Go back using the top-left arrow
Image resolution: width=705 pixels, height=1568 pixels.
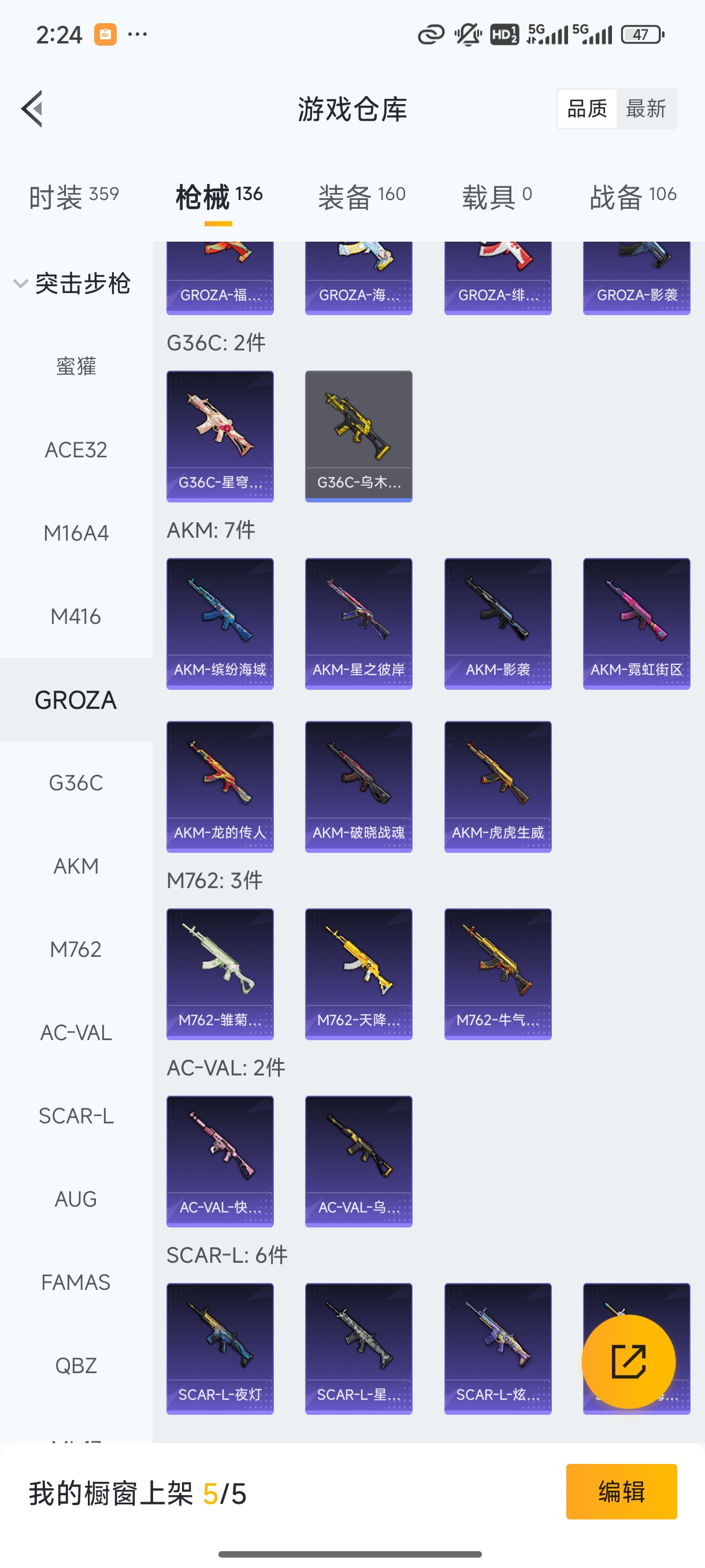(x=32, y=109)
